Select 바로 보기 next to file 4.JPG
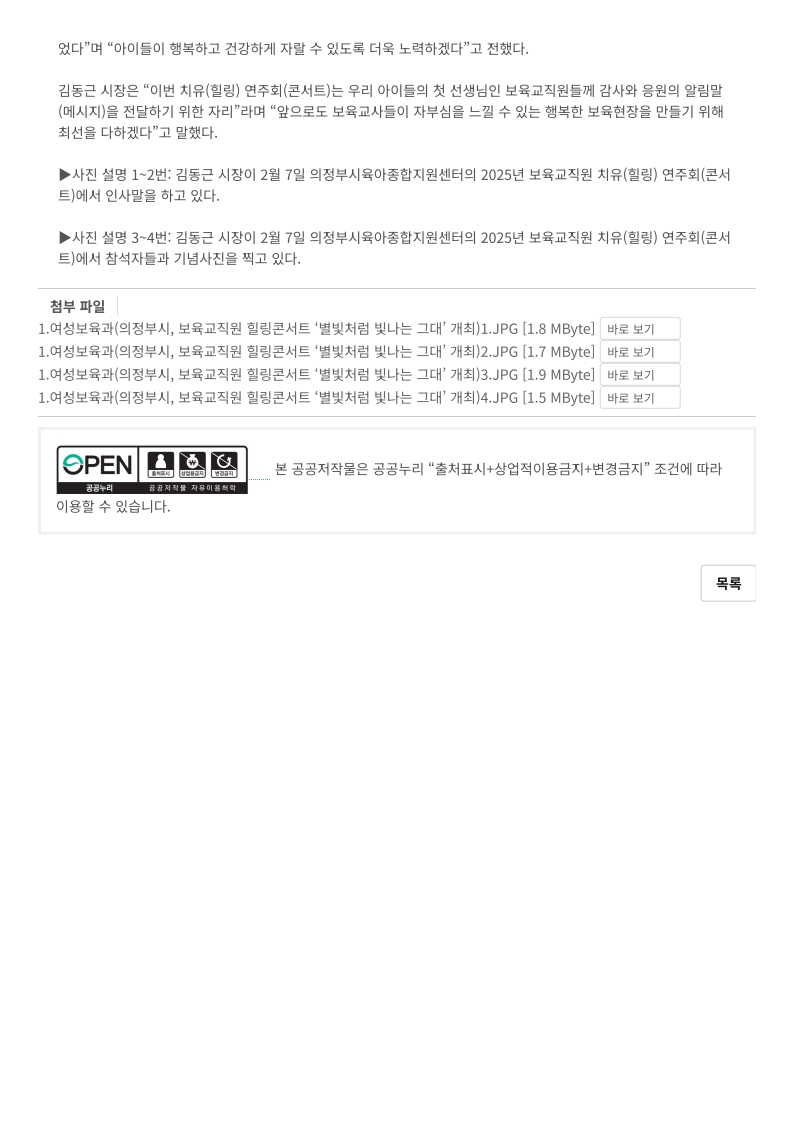793x1122 pixels. (639, 398)
